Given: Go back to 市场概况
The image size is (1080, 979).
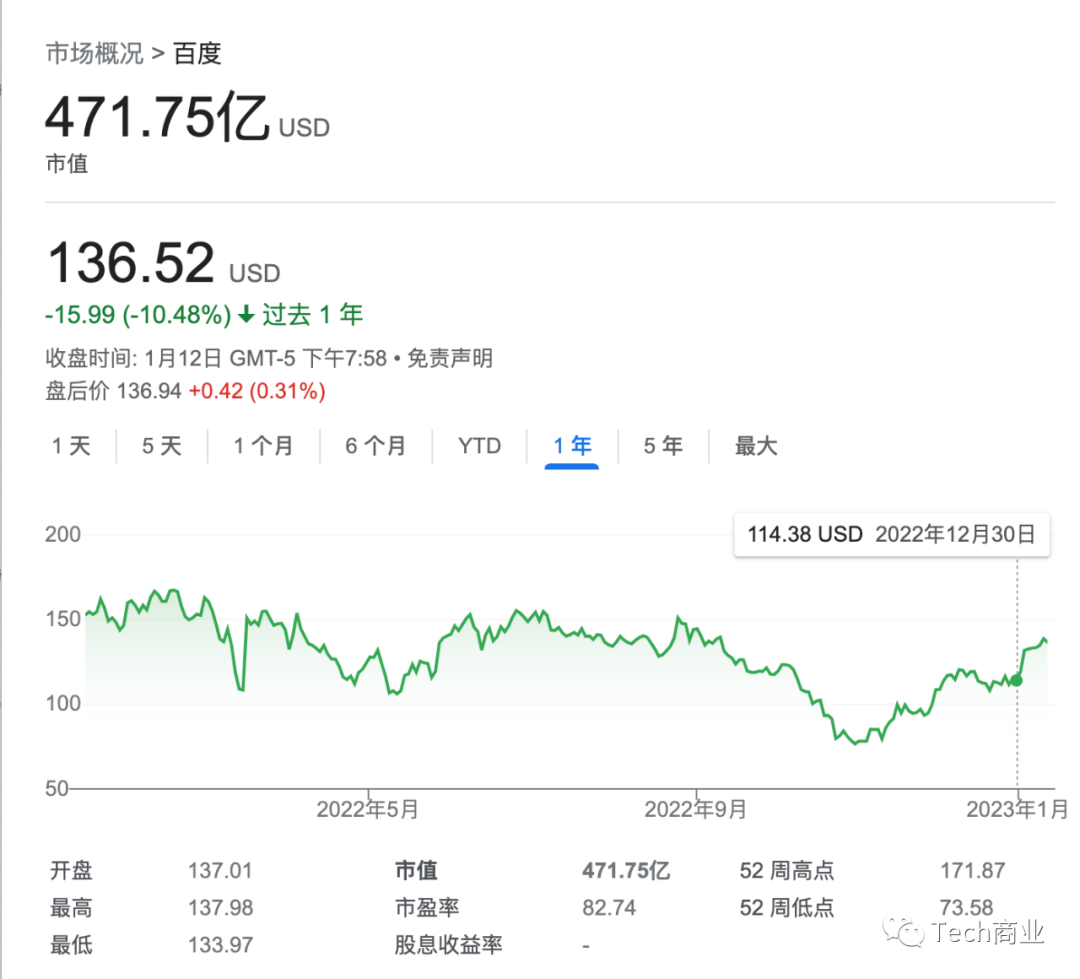Looking at the screenshot, I should pos(94,54).
